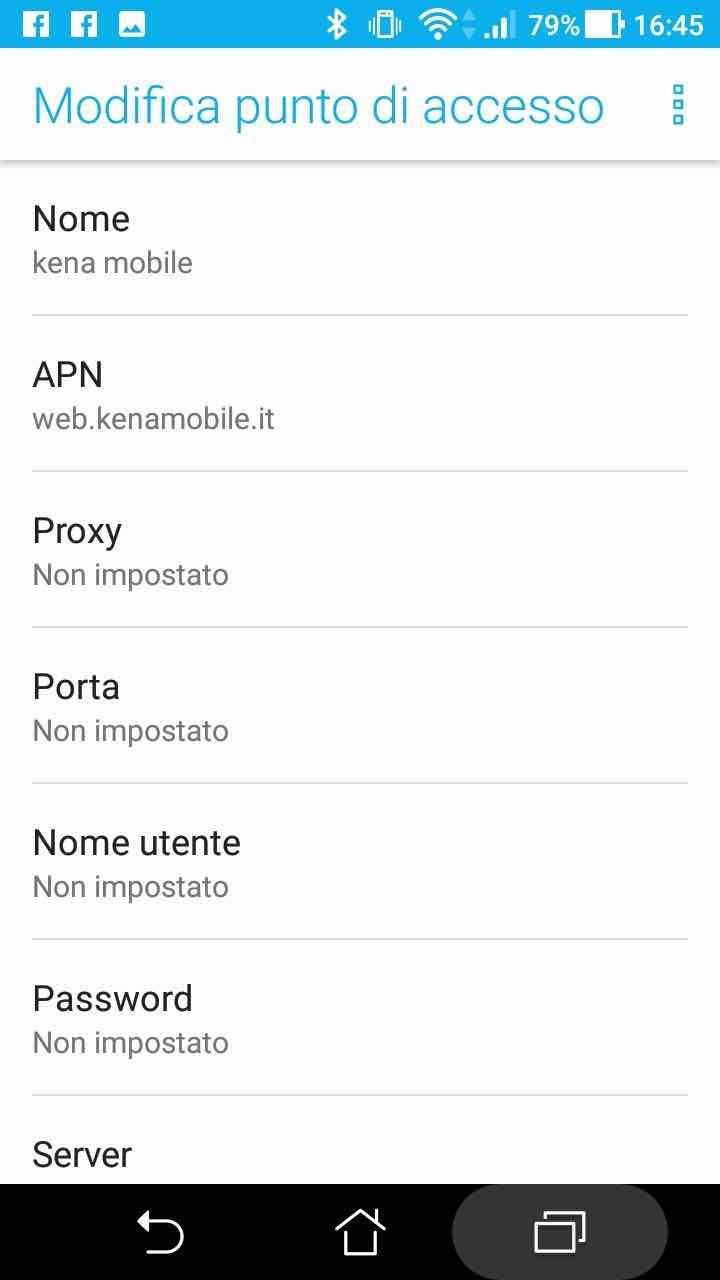Edit the Nome field (kena mobile)
720x1280 pixels.
click(360, 238)
